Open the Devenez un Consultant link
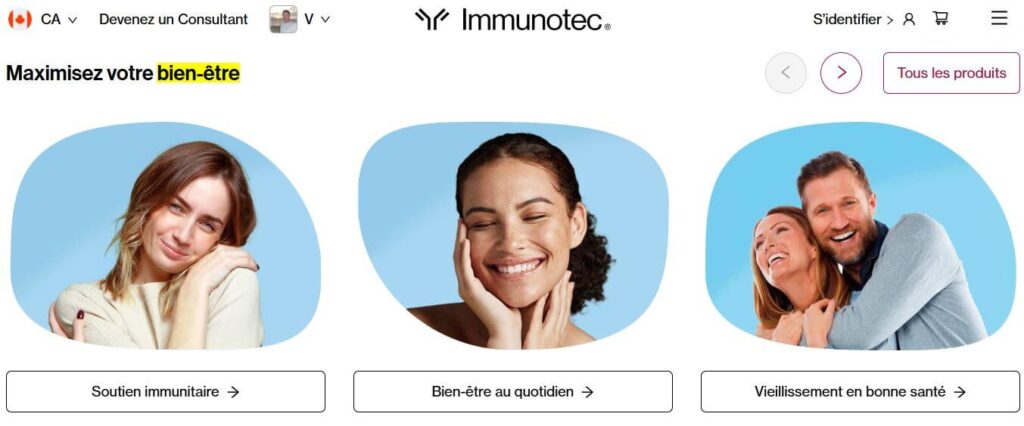 coord(173,19)
